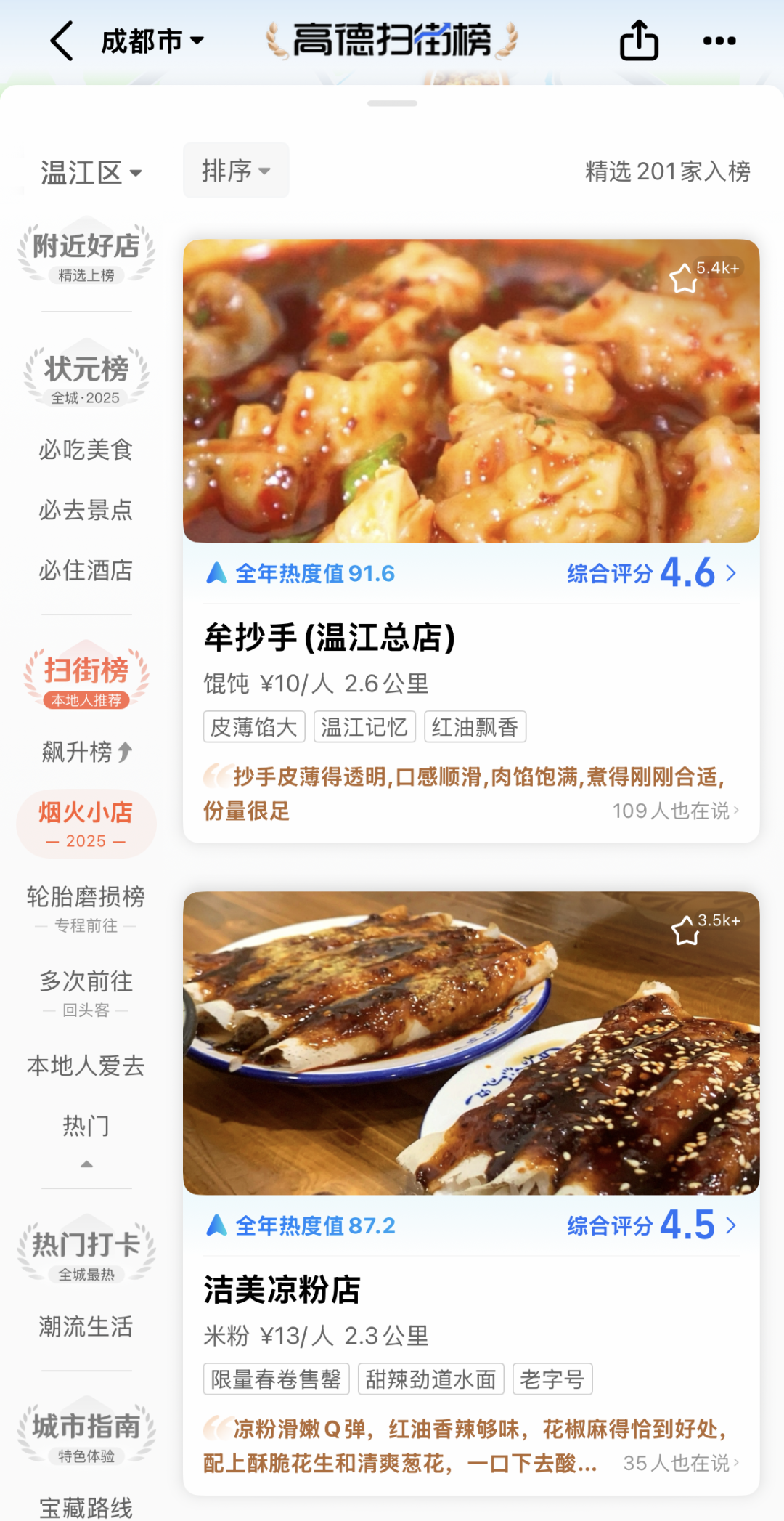This screenshot has width=784, height=1521.
Task: Open the 成都市 city selector
Action: point(152,41)
